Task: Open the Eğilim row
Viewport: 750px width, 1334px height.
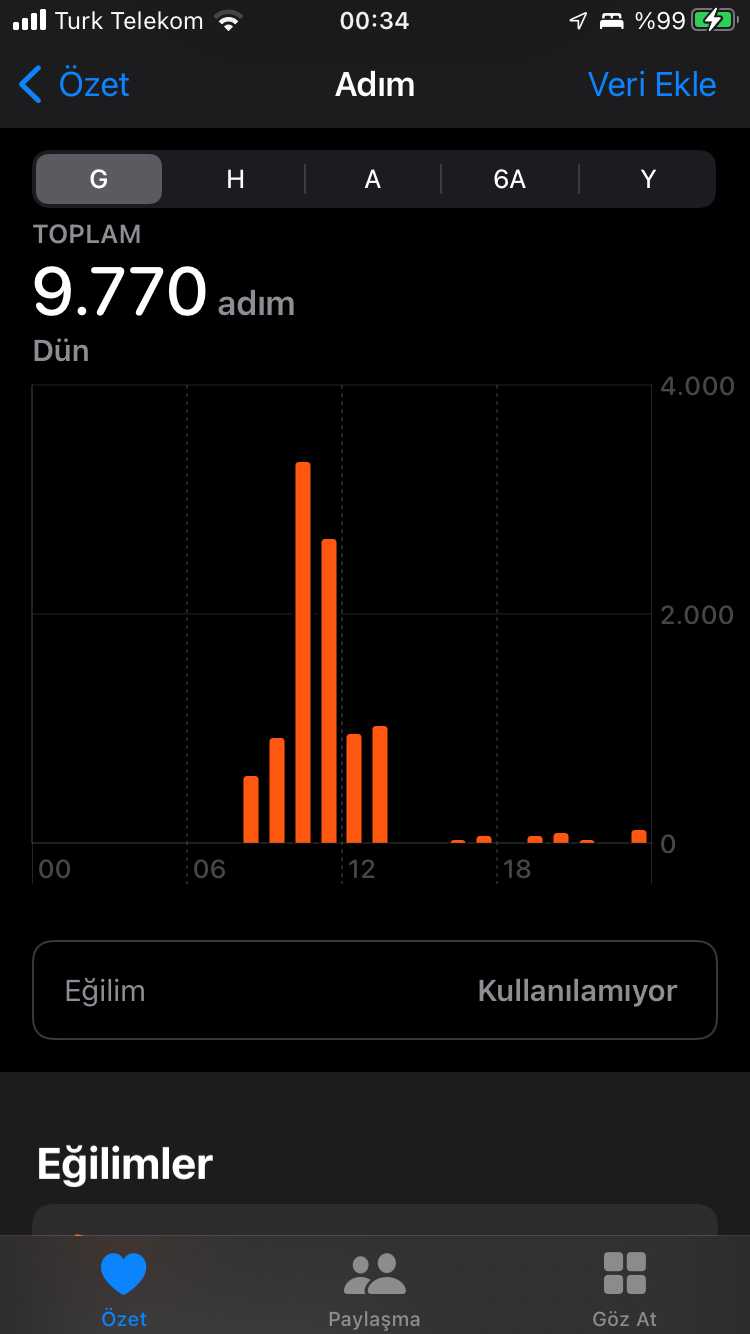Action: tap(375, 990)
